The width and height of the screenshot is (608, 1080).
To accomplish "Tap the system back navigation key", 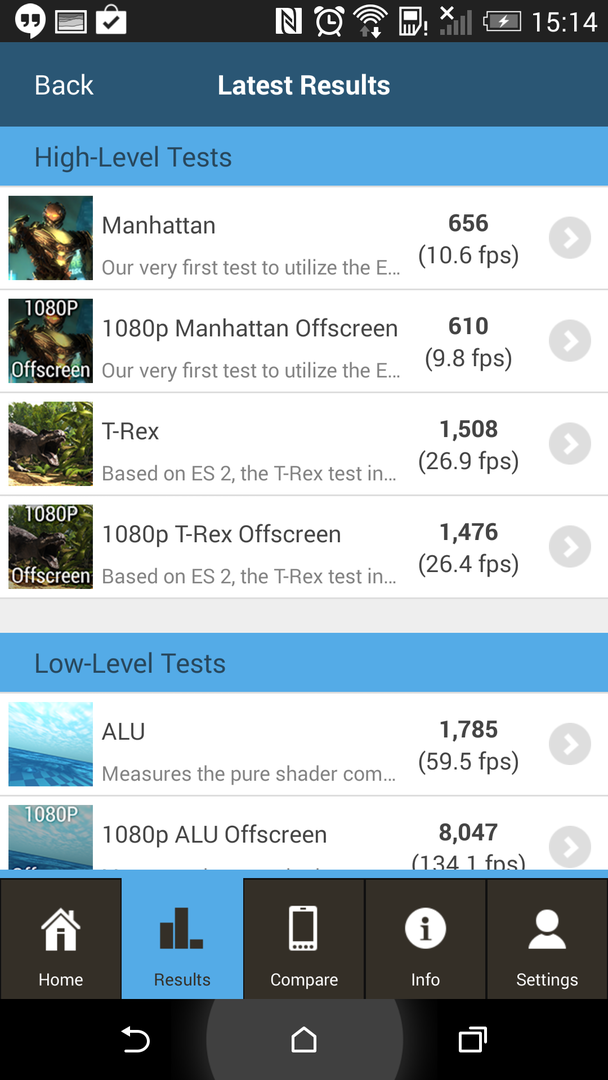I will (135, 1041).
